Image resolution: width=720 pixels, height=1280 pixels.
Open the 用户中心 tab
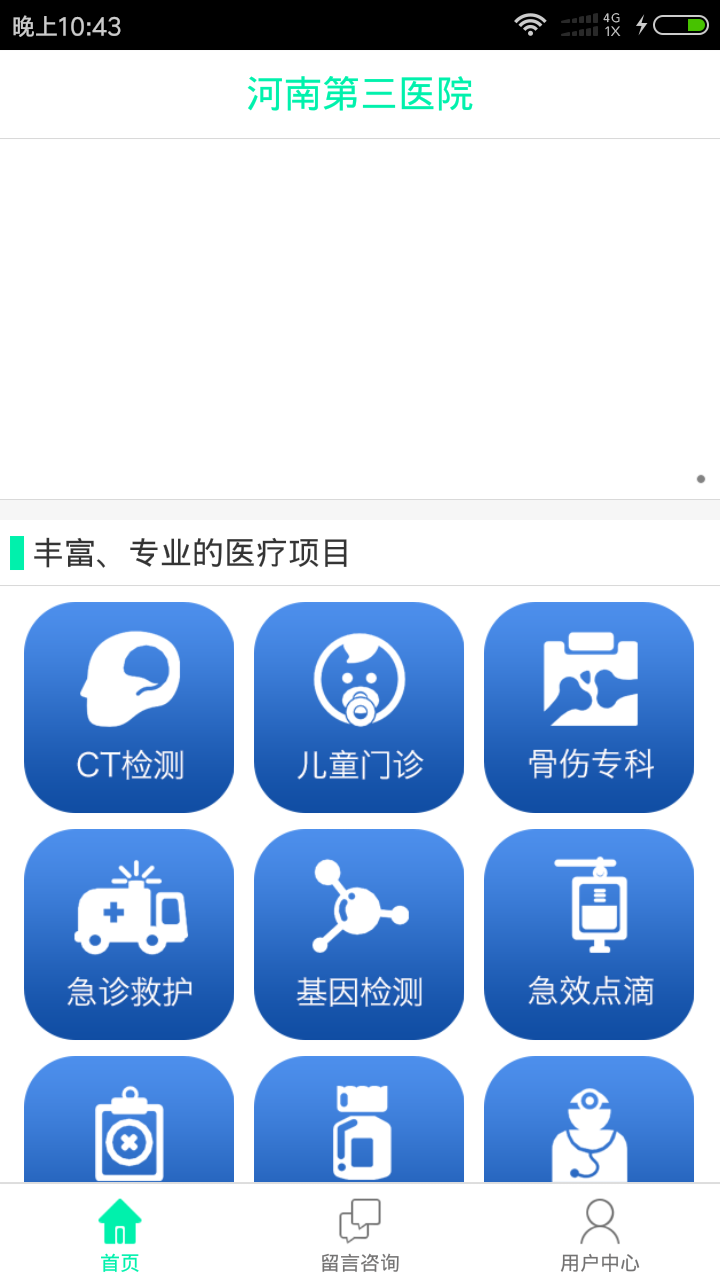click(598, 1232)
